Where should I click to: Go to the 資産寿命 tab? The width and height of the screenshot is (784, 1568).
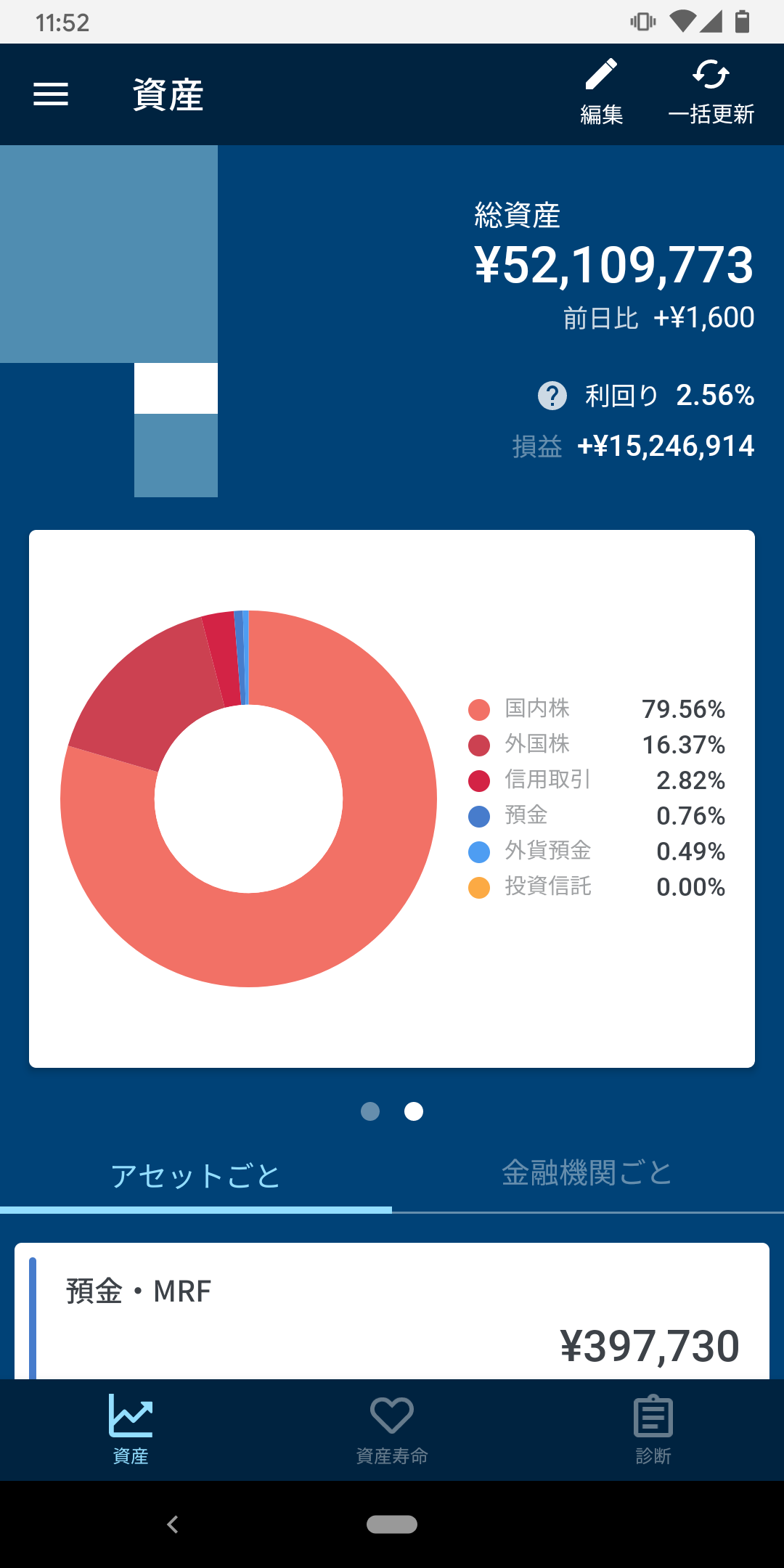tap(392, 1429)
